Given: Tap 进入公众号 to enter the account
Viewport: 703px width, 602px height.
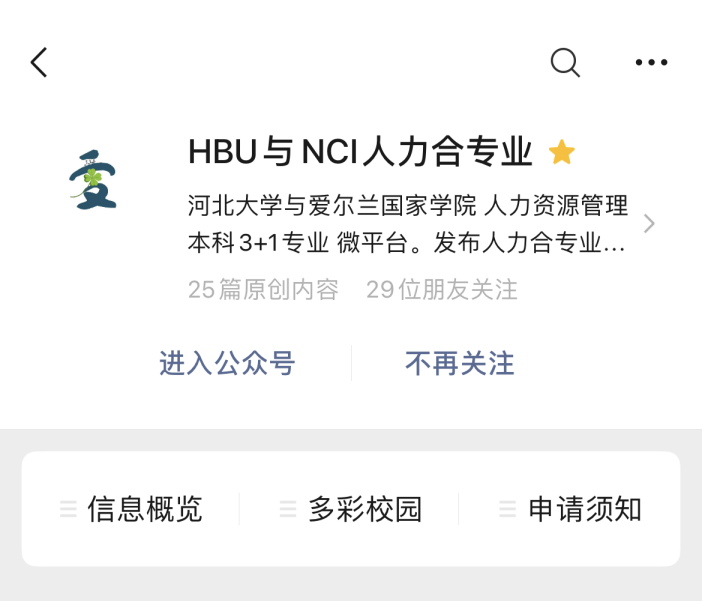Looking at the screenshot, I should (227, 363).
